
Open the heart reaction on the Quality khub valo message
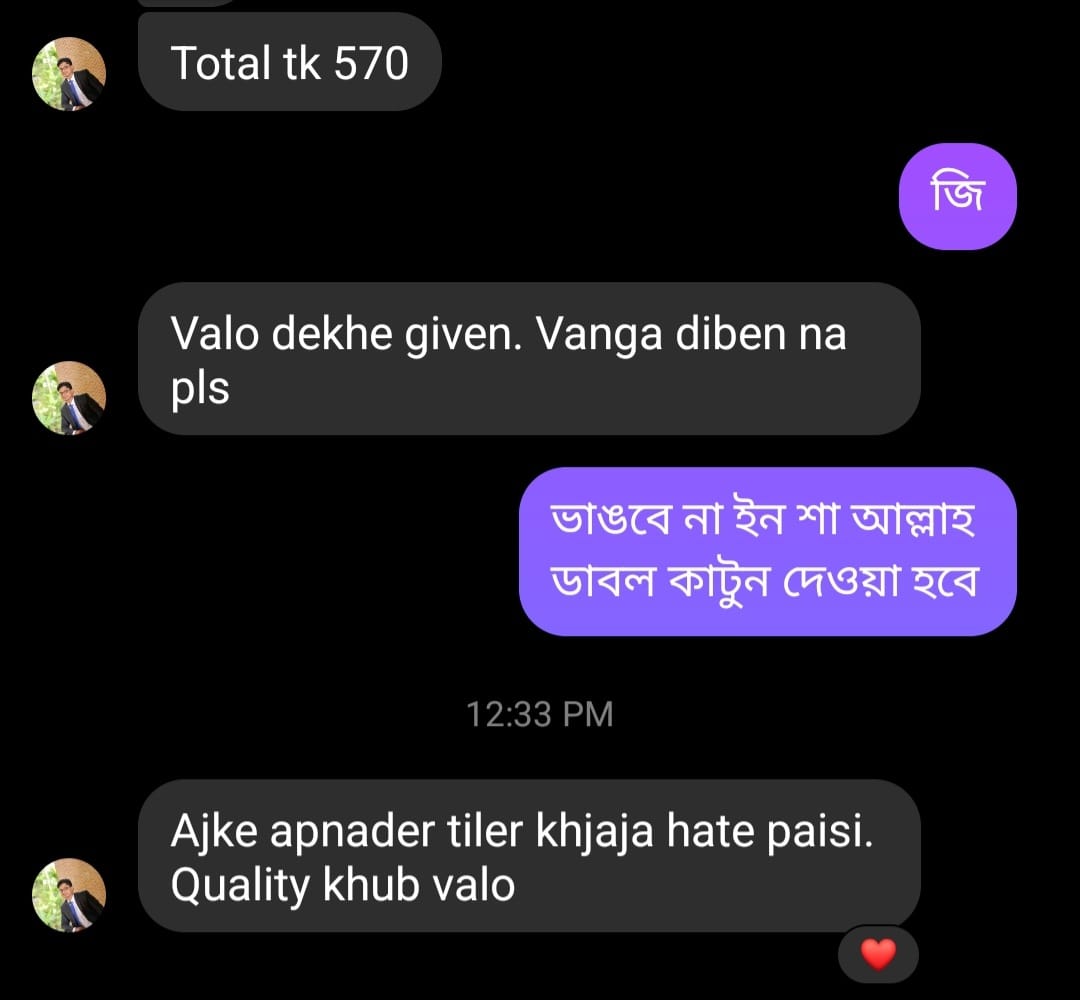tap(878, 955)
